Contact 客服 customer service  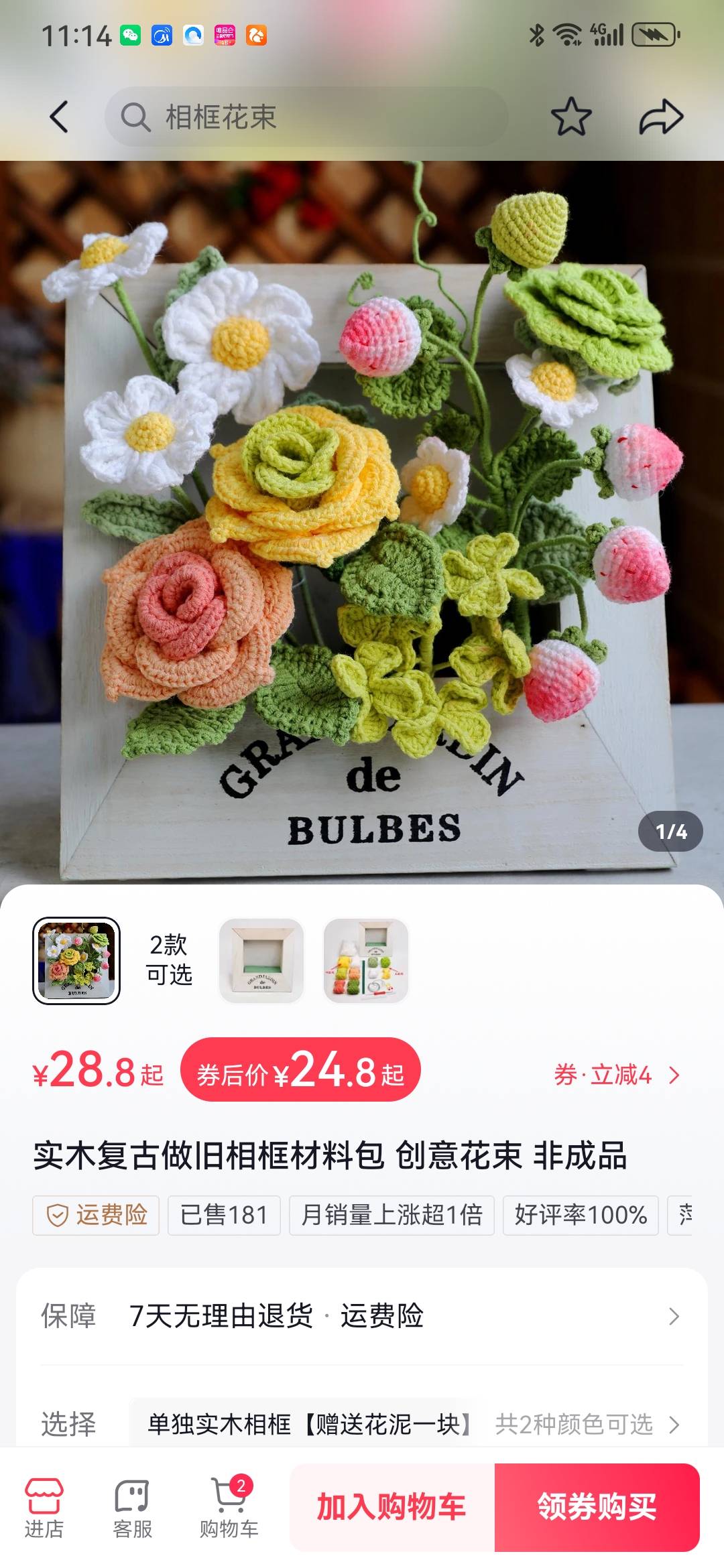coord(132,1508)
